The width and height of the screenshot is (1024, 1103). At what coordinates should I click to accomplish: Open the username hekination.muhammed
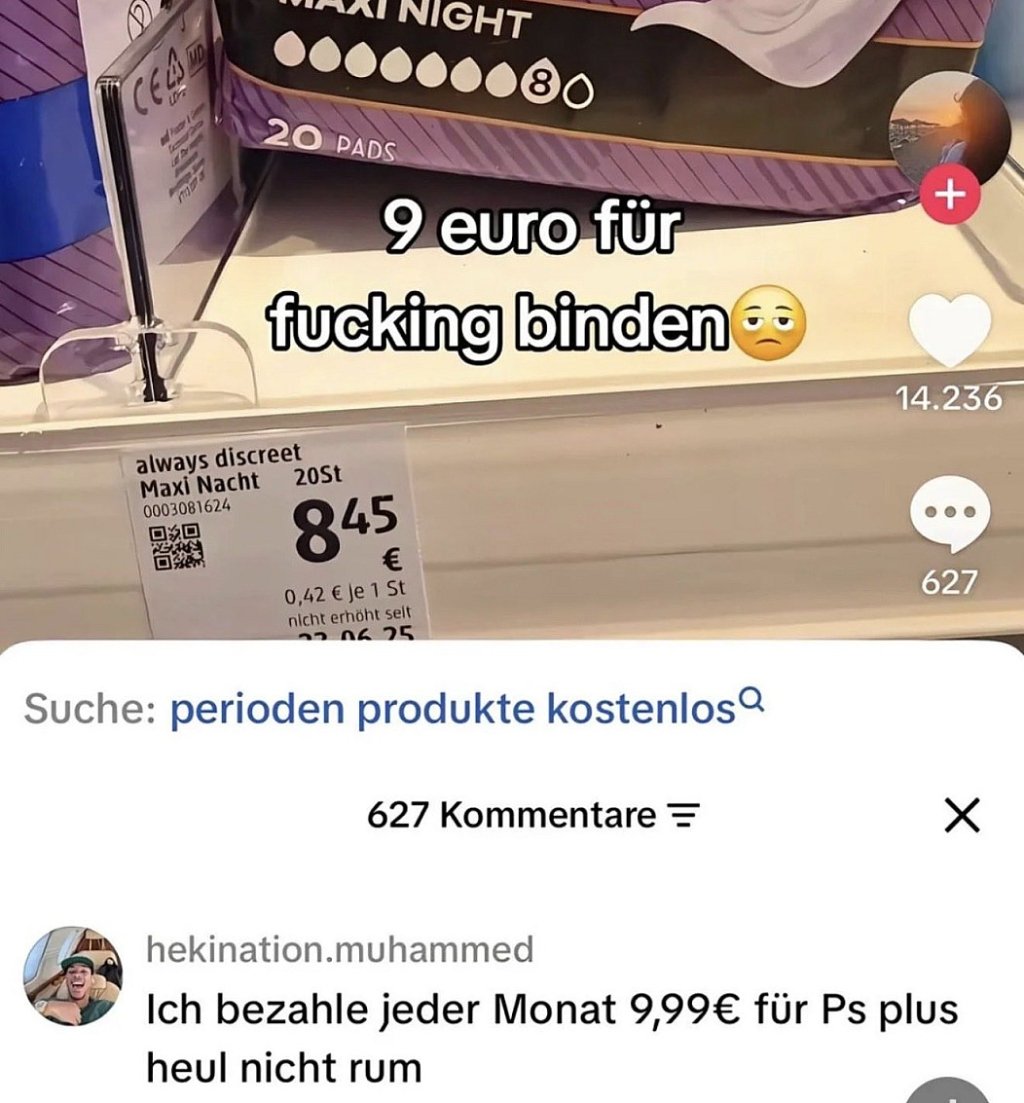pyautogui.click(x=340, y=950)
